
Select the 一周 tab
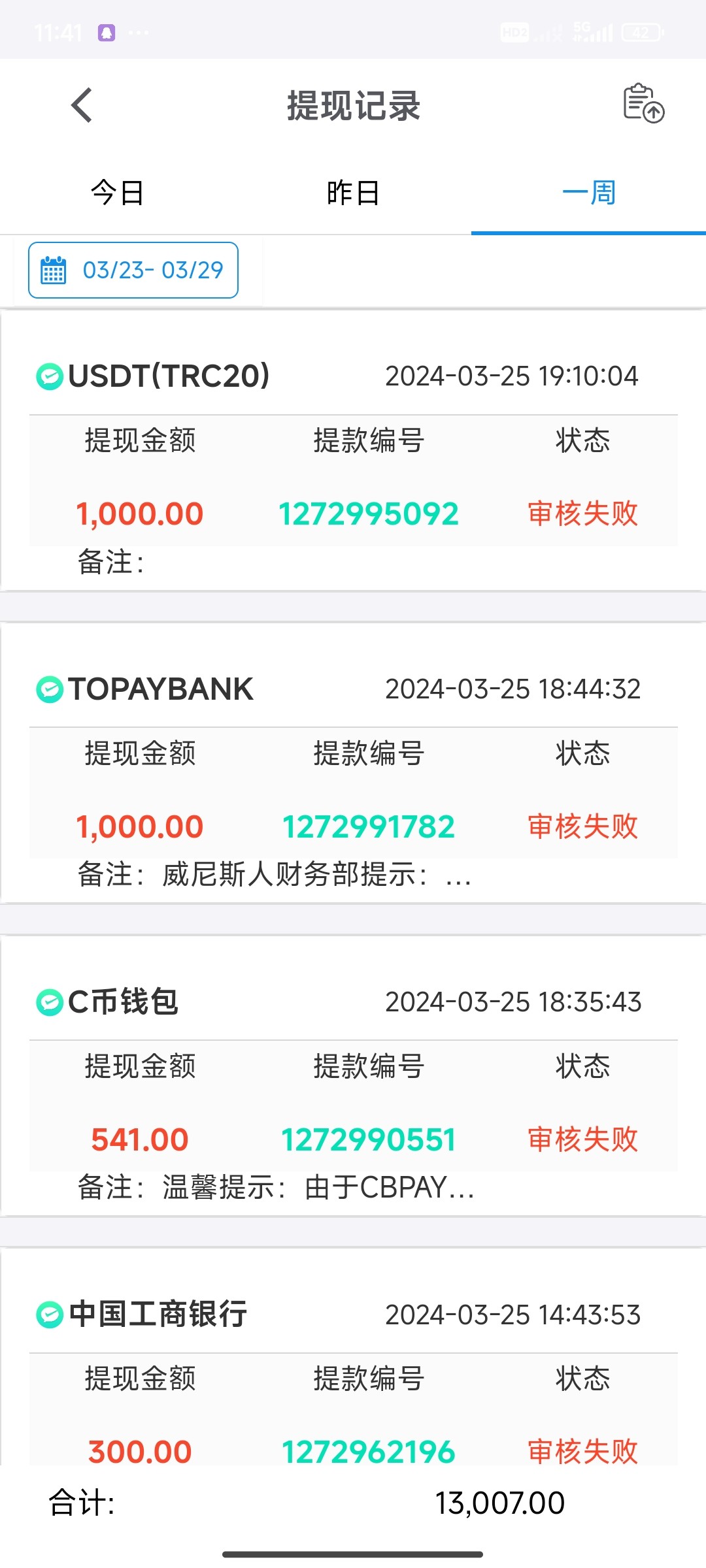(x=589, y=193)
